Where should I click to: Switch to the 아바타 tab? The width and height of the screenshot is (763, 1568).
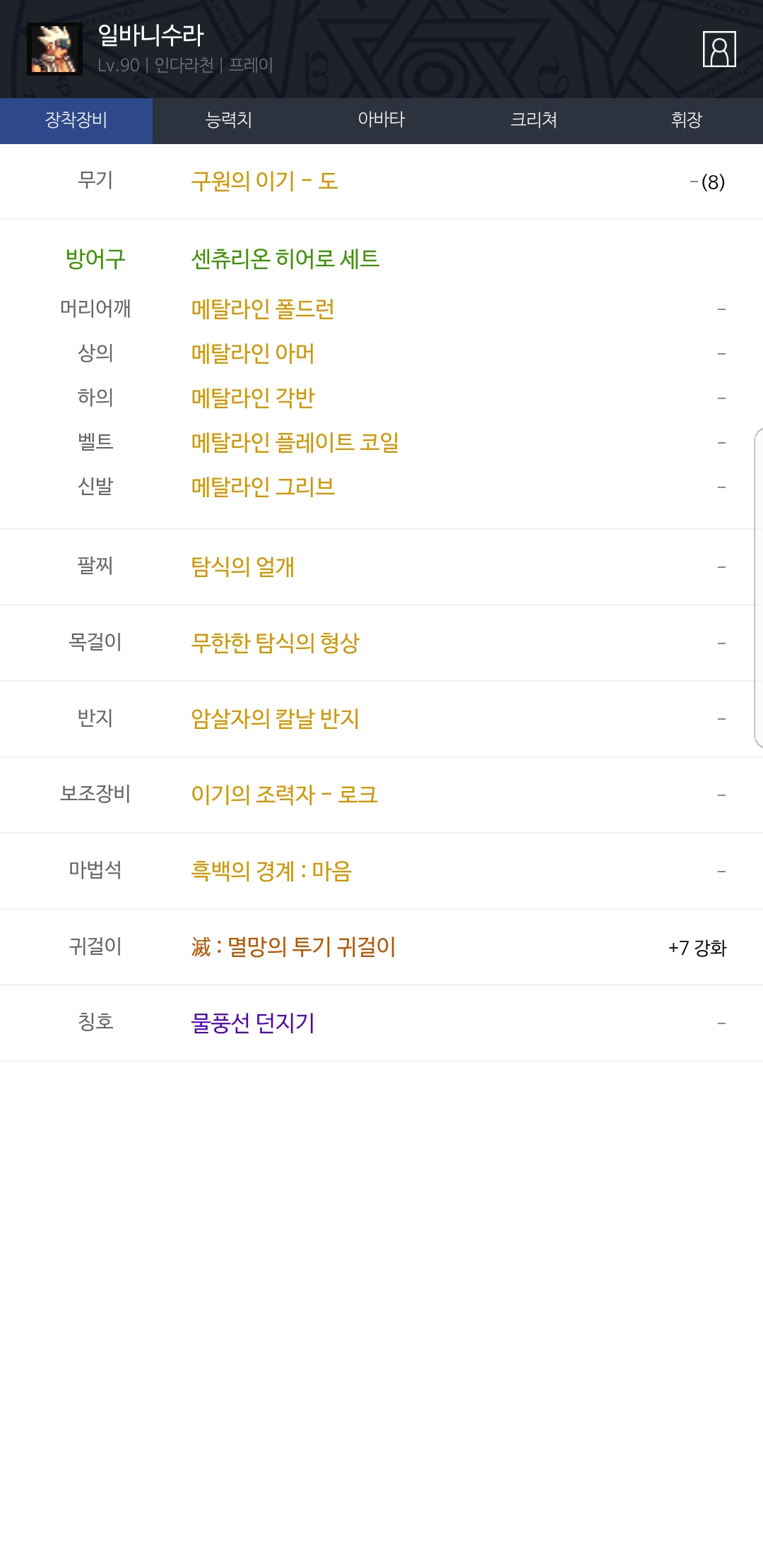click(381, 120)
